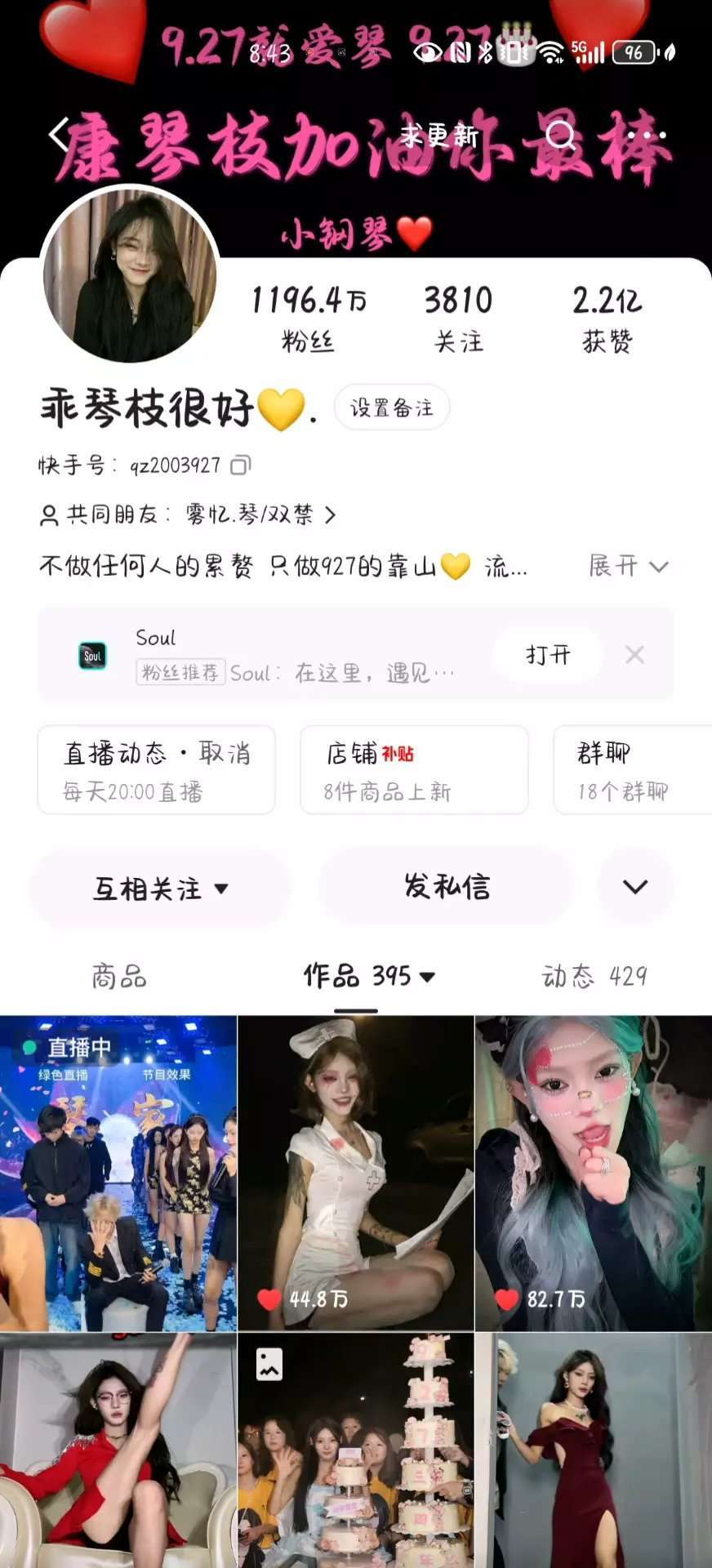Expand more options with the chevron button
The image size is (712, 1568).
pos(635,887)
